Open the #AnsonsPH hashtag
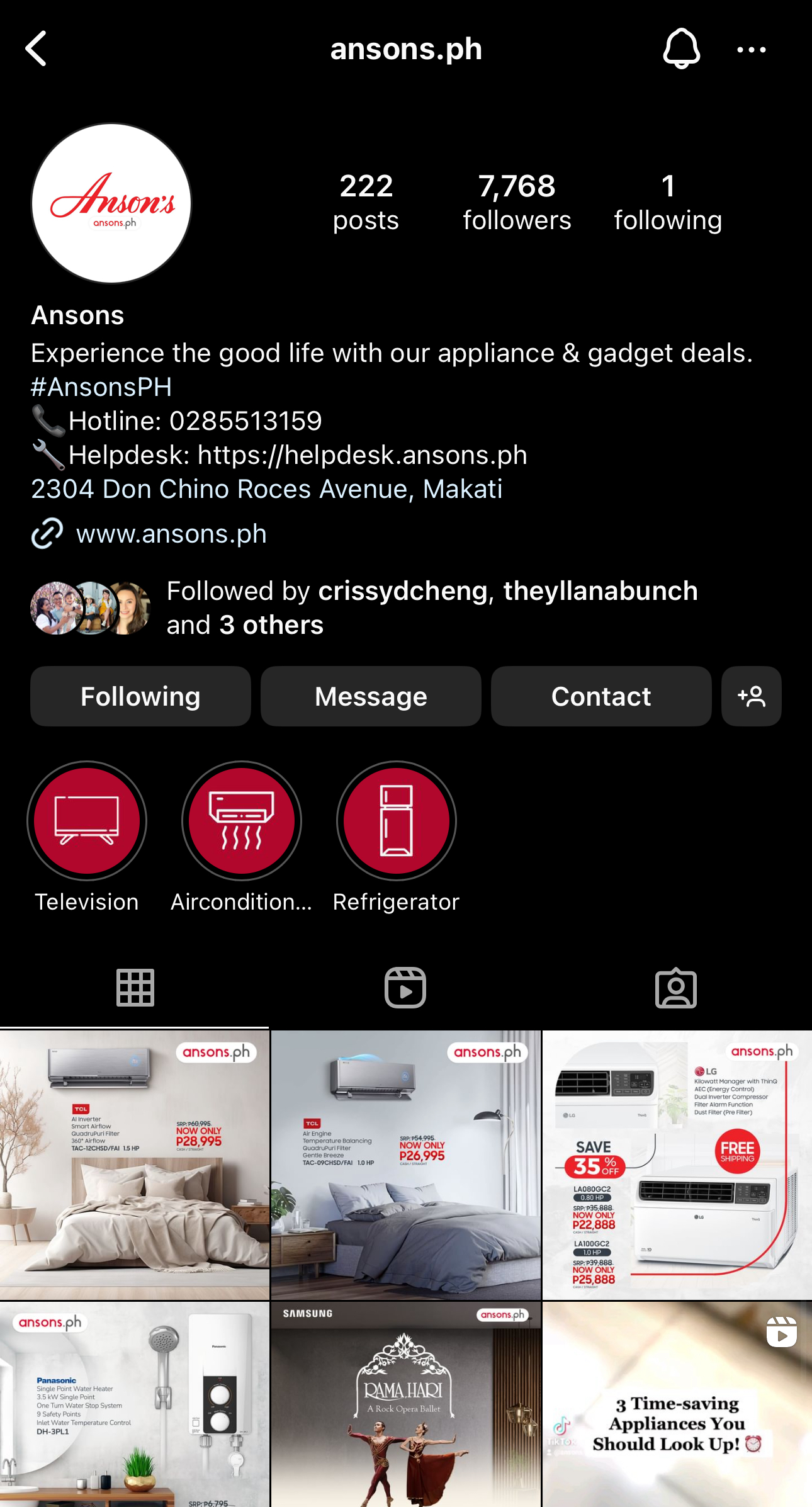 [x=101, y=387]
